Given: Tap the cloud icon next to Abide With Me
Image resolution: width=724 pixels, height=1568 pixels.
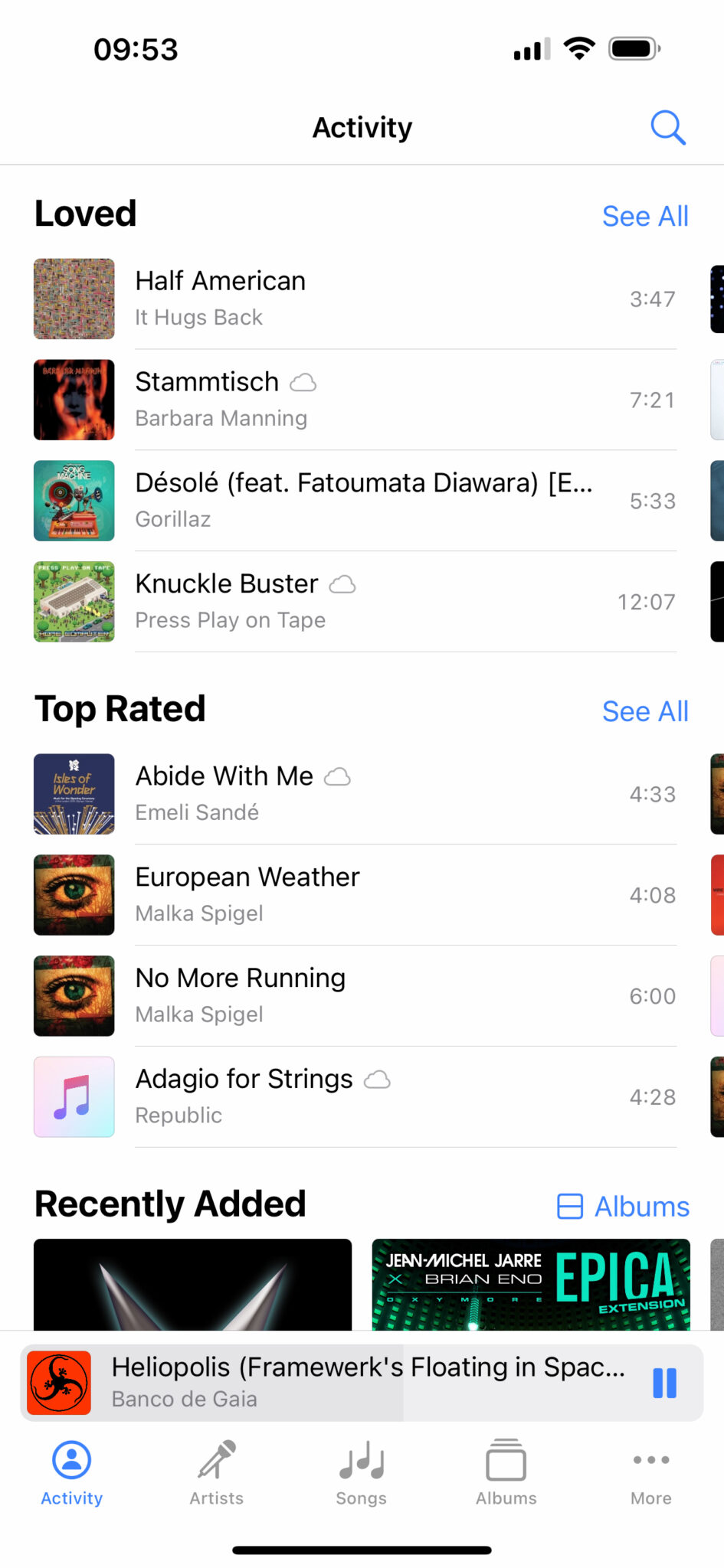Looking at the screenshot, I should (337, 776).
